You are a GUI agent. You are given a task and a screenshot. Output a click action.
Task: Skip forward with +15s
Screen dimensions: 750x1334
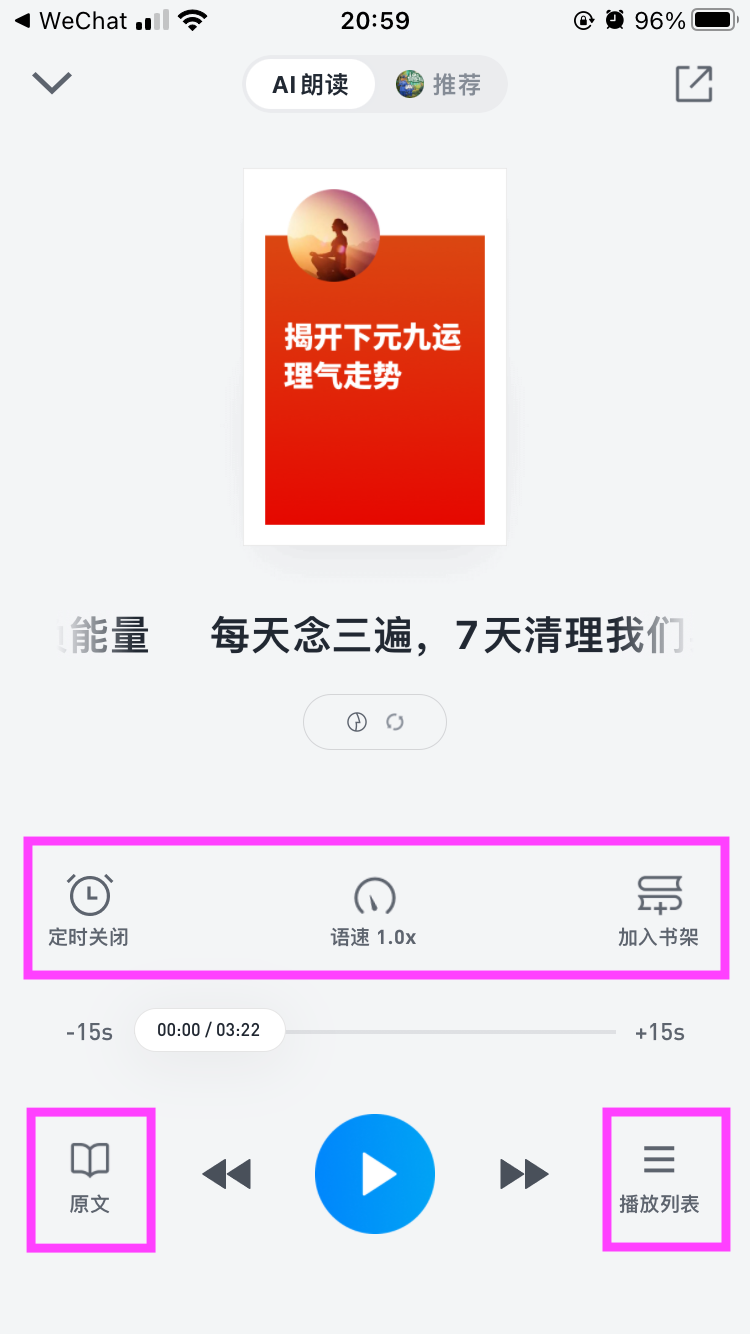660,1032
